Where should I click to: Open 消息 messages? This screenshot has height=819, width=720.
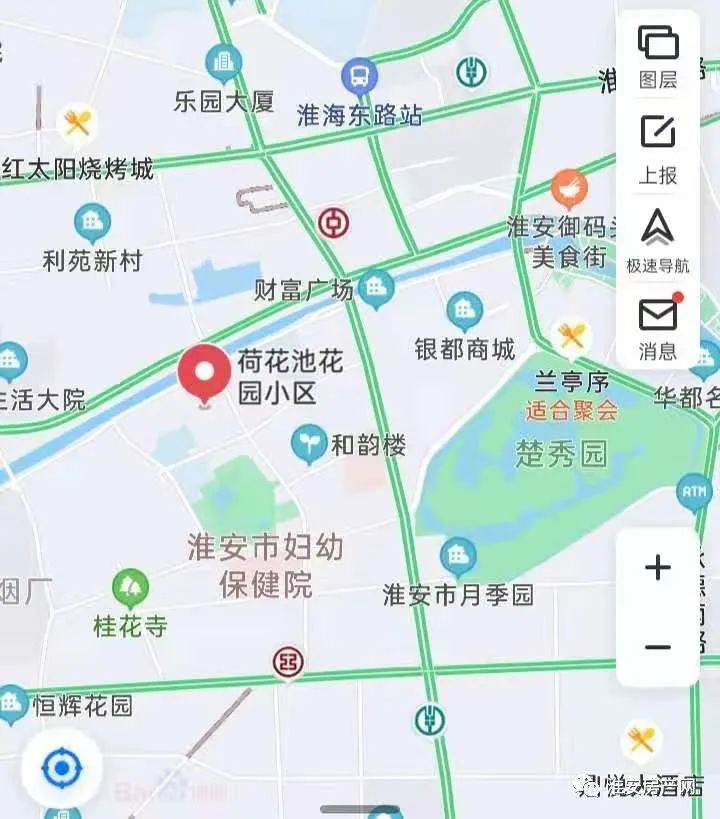pos(658,327)
